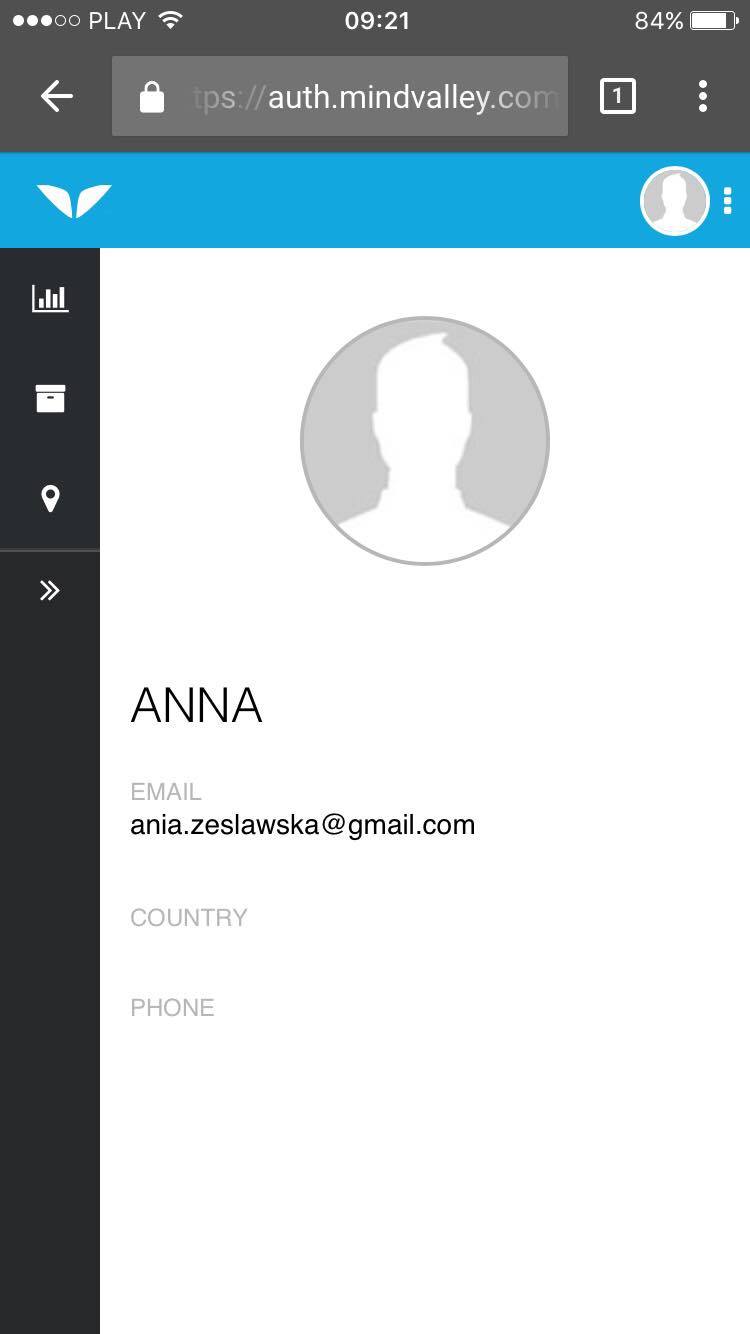Open the browser tab switcher

617,96
